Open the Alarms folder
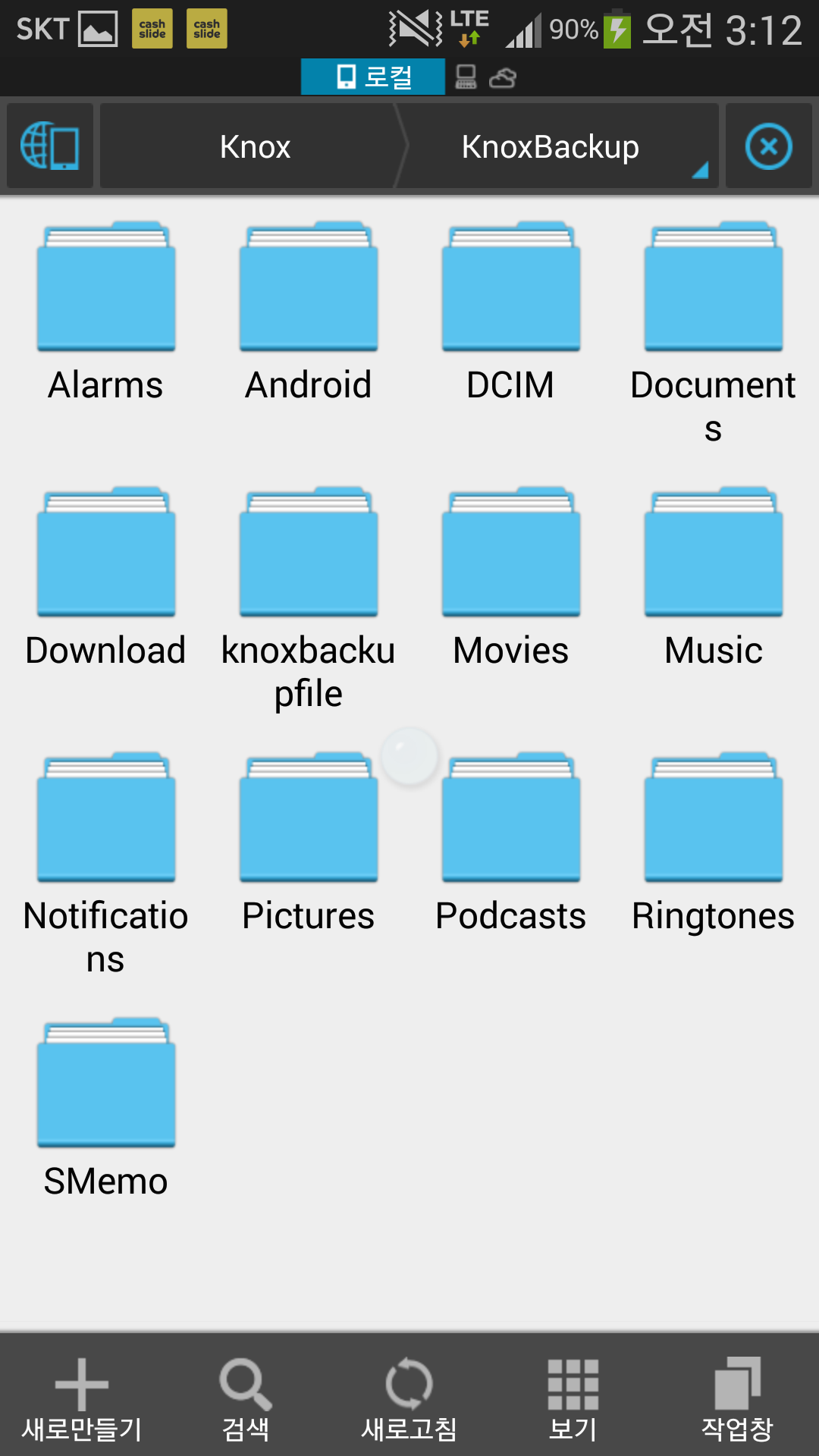This screenshot has width=819, height=1456. tap(106, 288)
